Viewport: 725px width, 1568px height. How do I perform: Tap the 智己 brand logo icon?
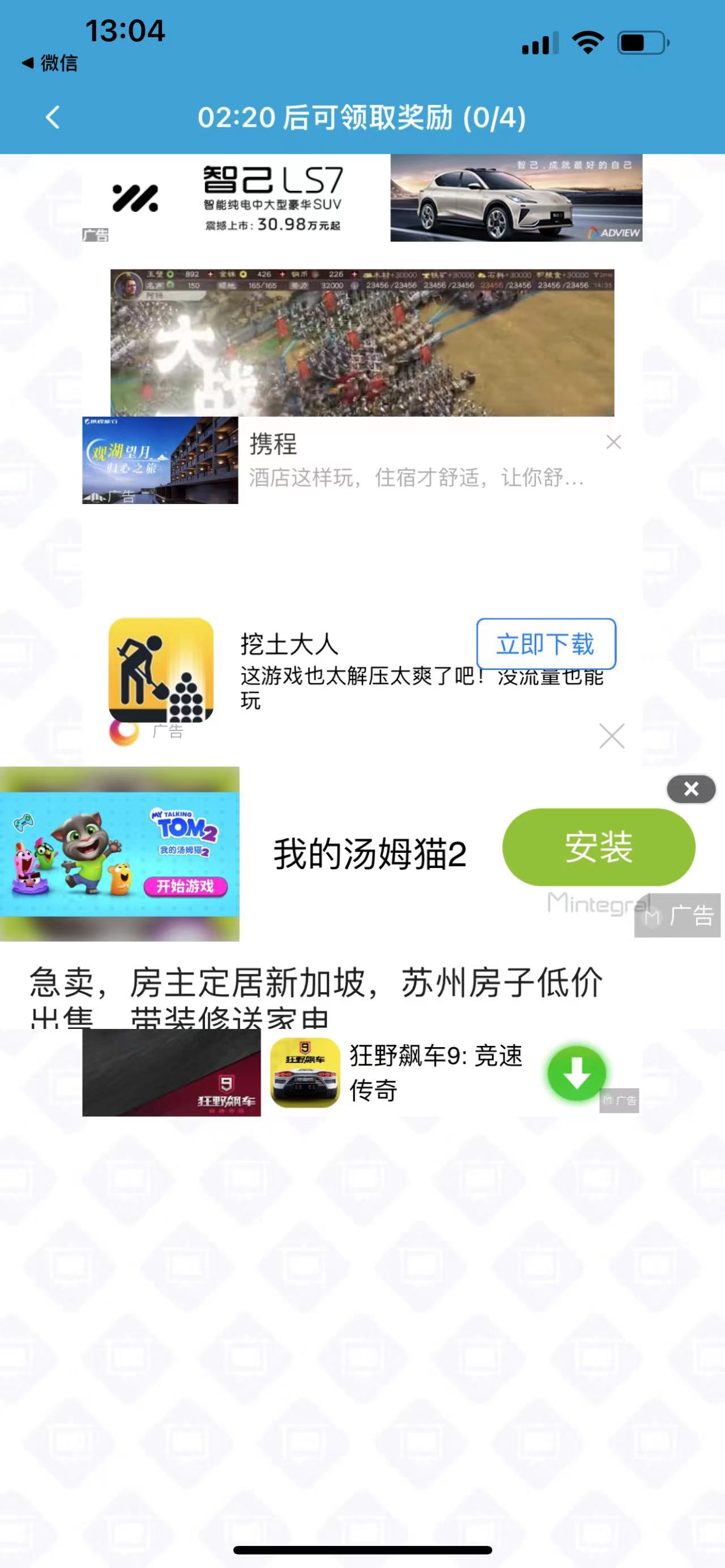(x=135, y=195)
